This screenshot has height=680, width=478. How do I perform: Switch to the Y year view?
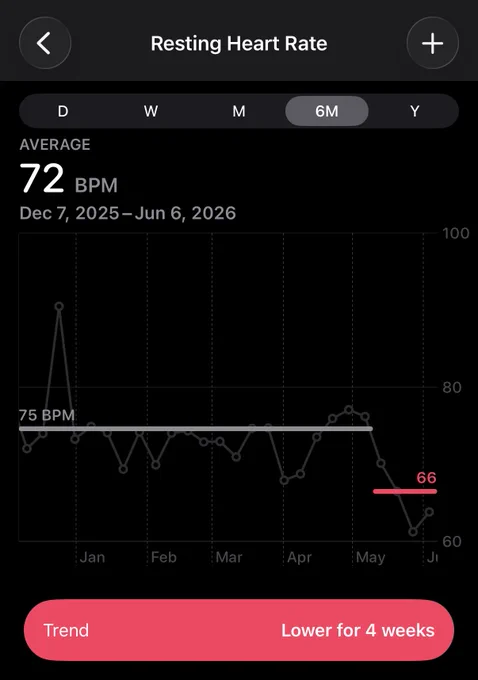pyautogui.click(x=415, y=111)
